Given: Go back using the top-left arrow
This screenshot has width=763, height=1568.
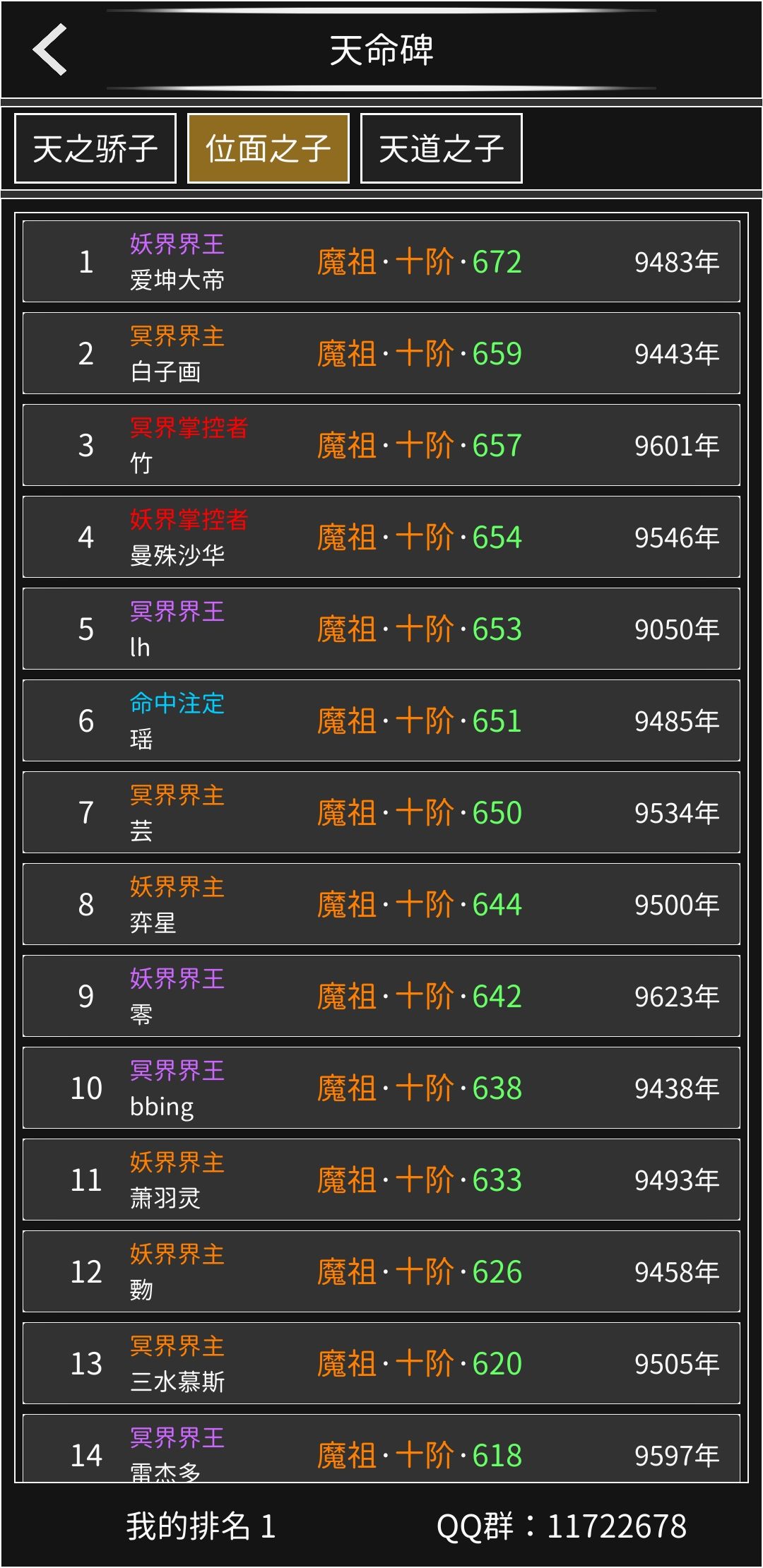Looking at the screenshot, I should click(50, 49).
